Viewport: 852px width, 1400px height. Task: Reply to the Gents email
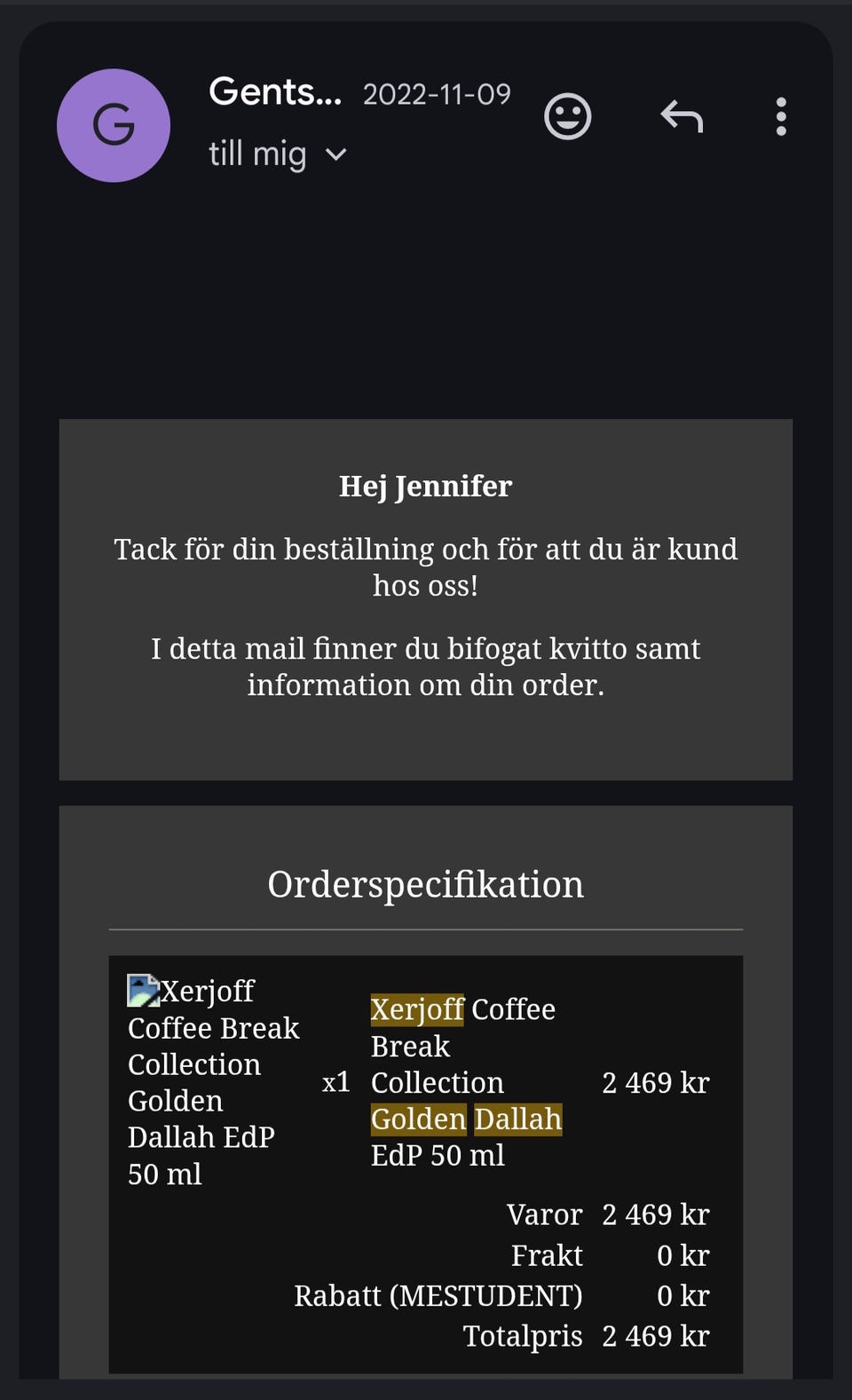tap(682, 116)
